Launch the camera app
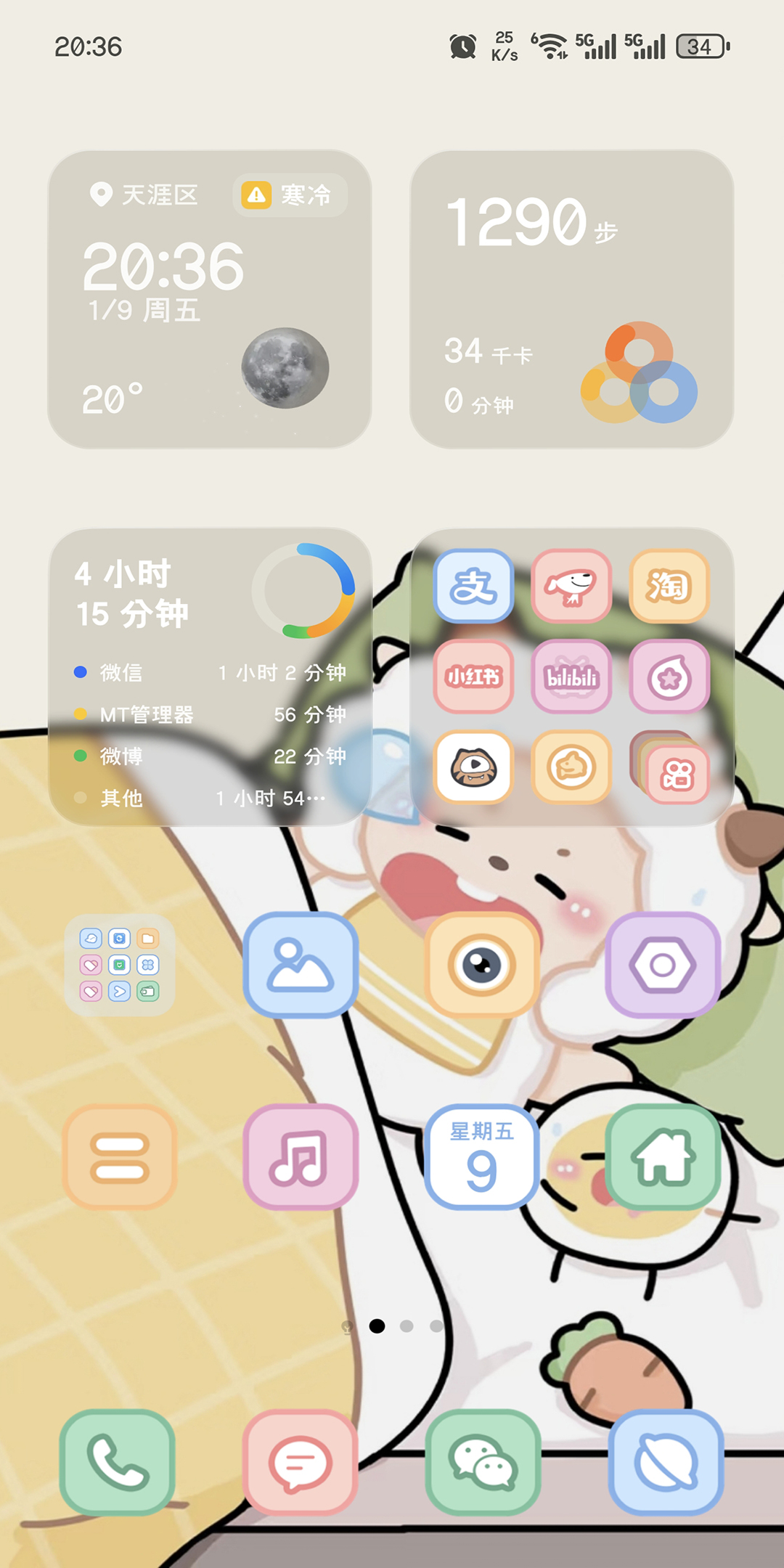Image resolution: width=784 pixels, height=1568 pixels. (x=481, y=965)
